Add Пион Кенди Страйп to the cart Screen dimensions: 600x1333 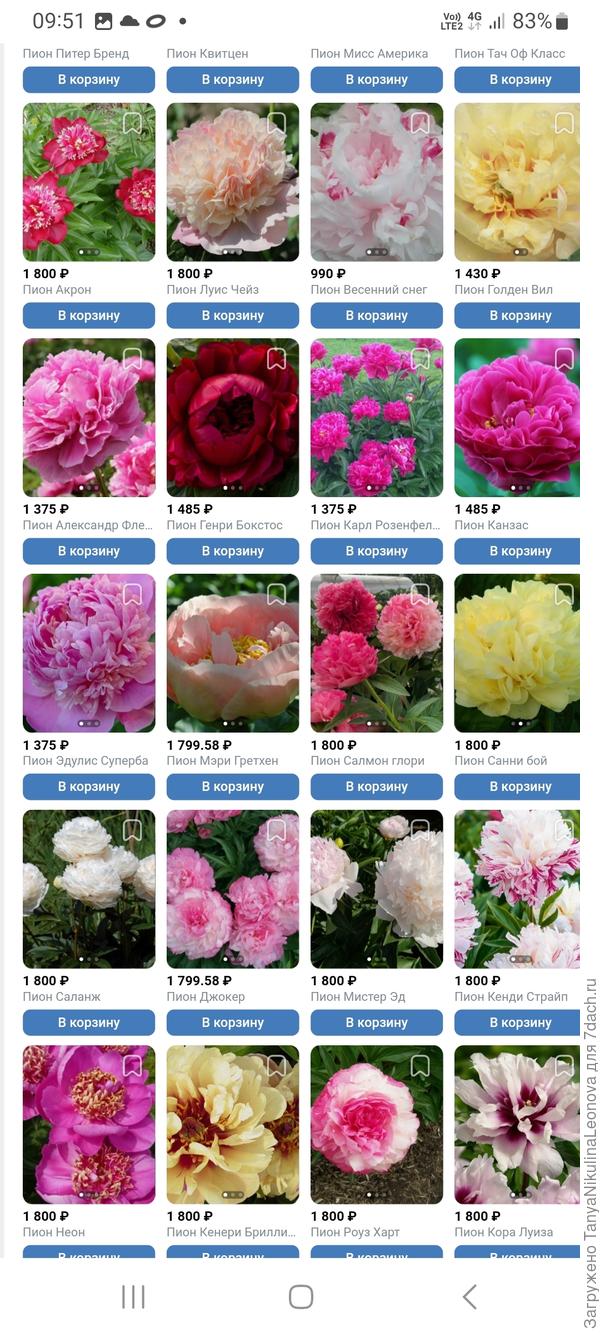(518, 1023)
